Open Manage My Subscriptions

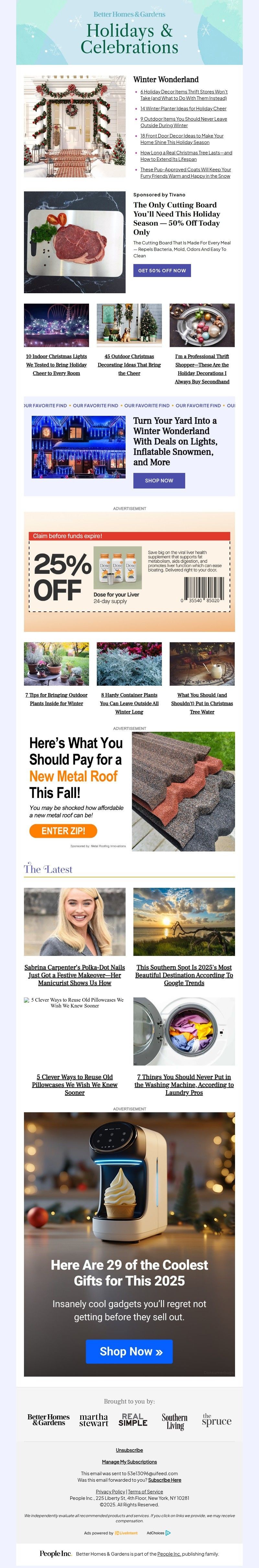[x=129, y=1462]
